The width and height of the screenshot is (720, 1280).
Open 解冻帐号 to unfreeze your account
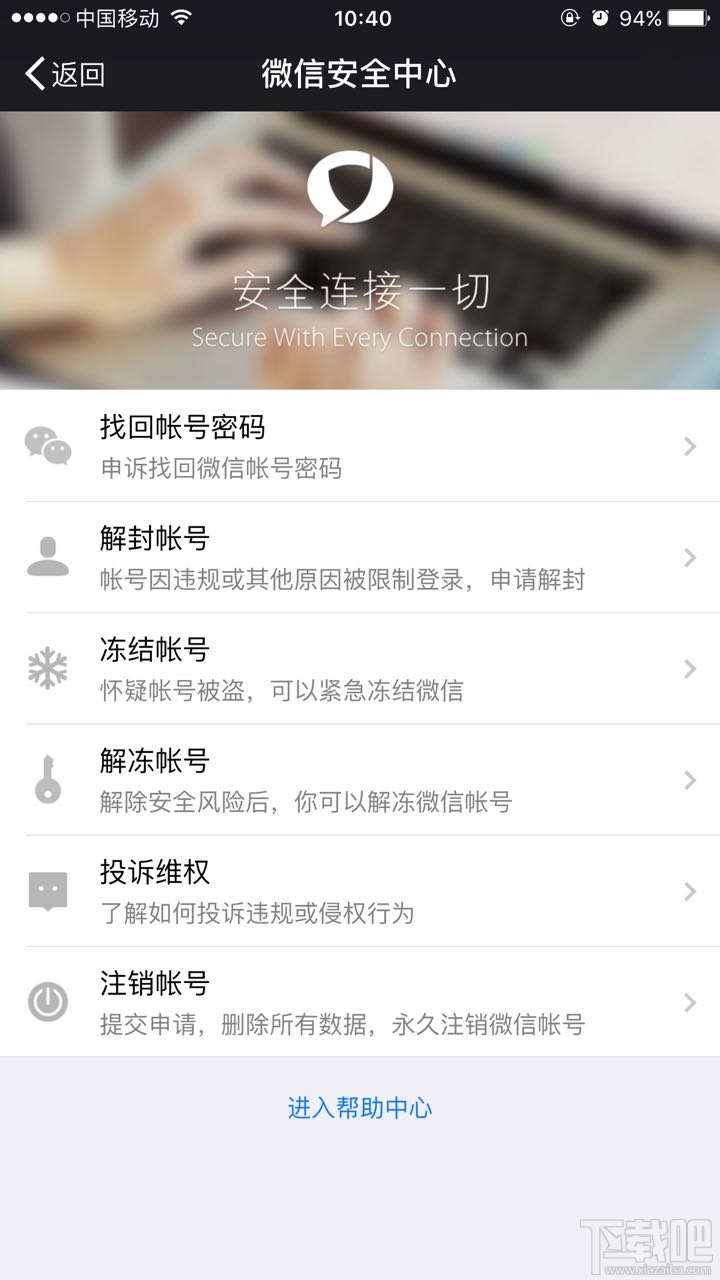tap(360, 780)
